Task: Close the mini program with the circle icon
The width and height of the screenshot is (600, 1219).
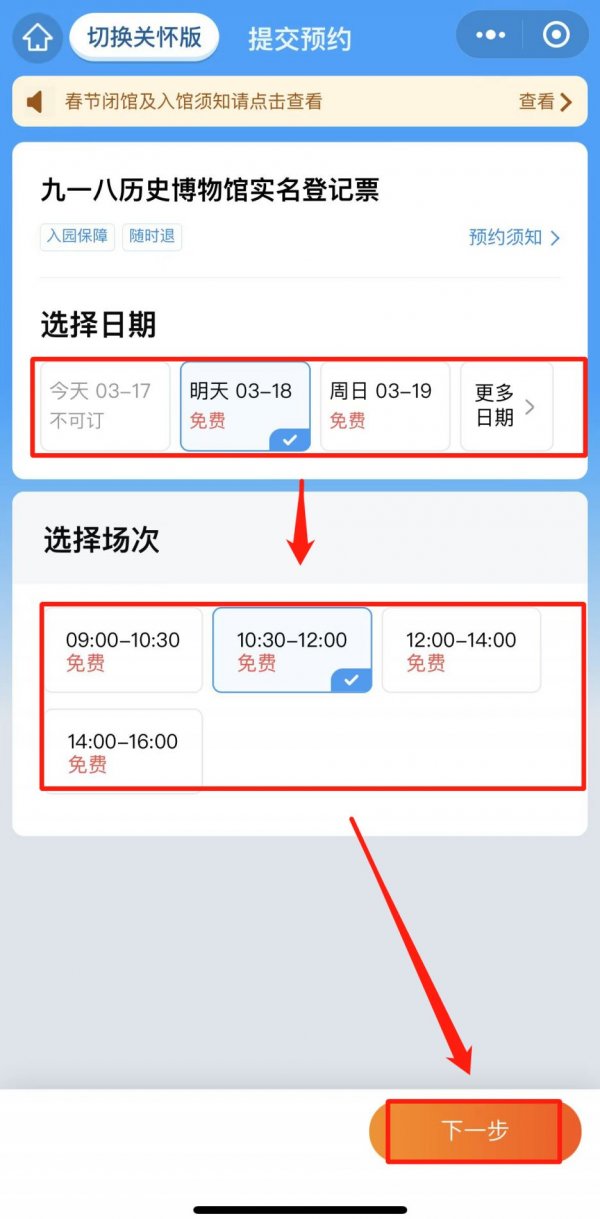Action: pos(555,36)
